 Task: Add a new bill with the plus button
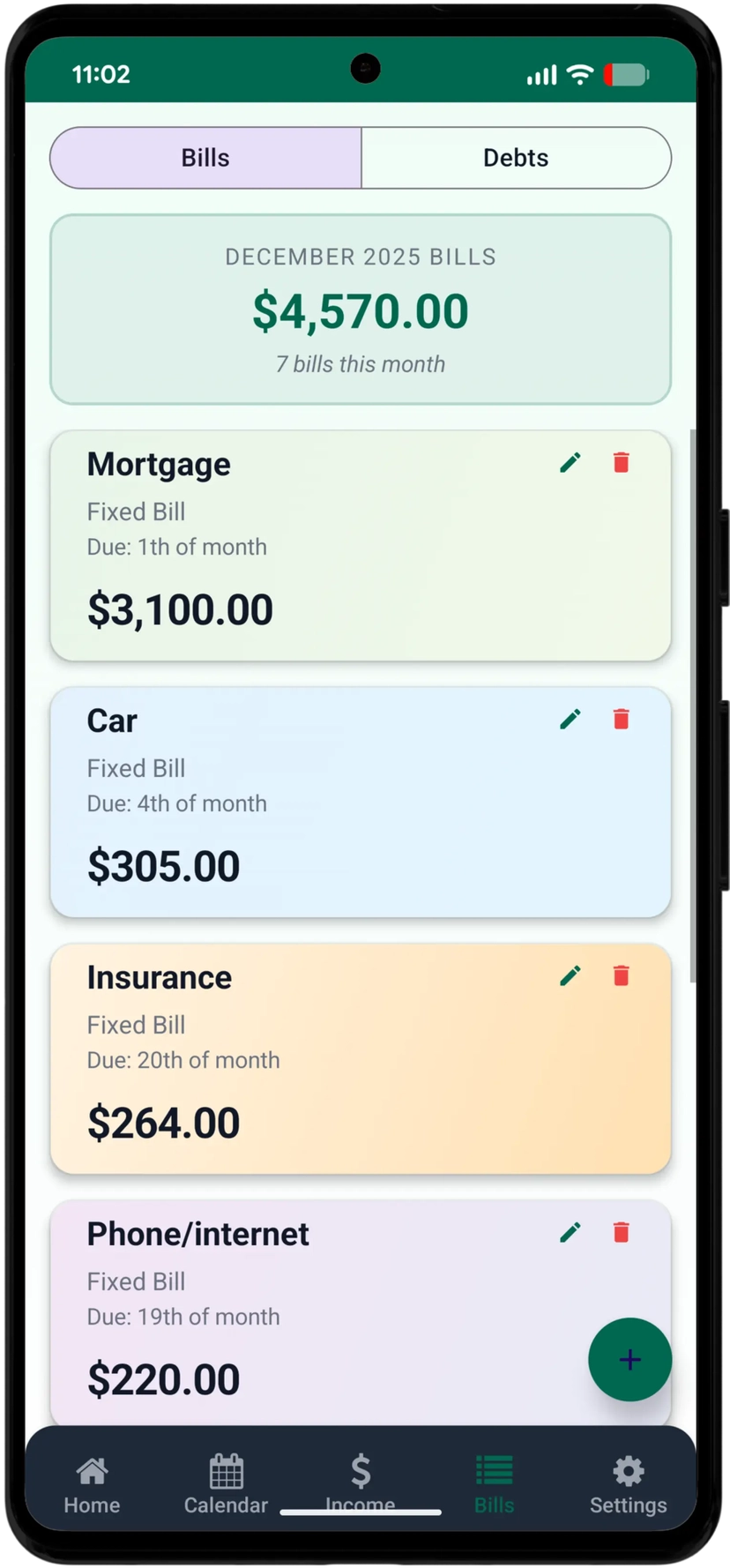(629, 1359)
